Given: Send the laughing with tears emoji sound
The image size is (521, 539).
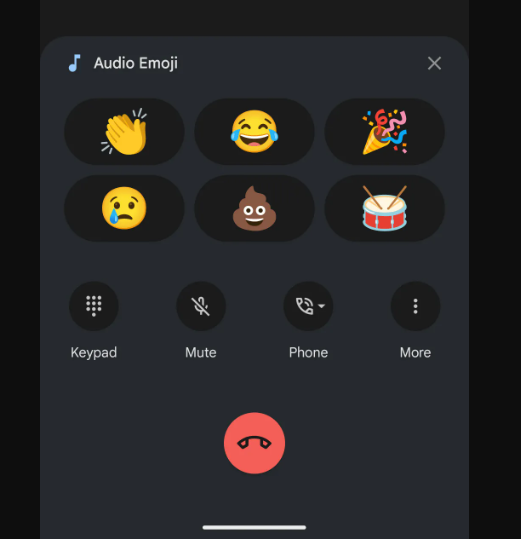Looking at the screenshot, I should coord(254,132).
